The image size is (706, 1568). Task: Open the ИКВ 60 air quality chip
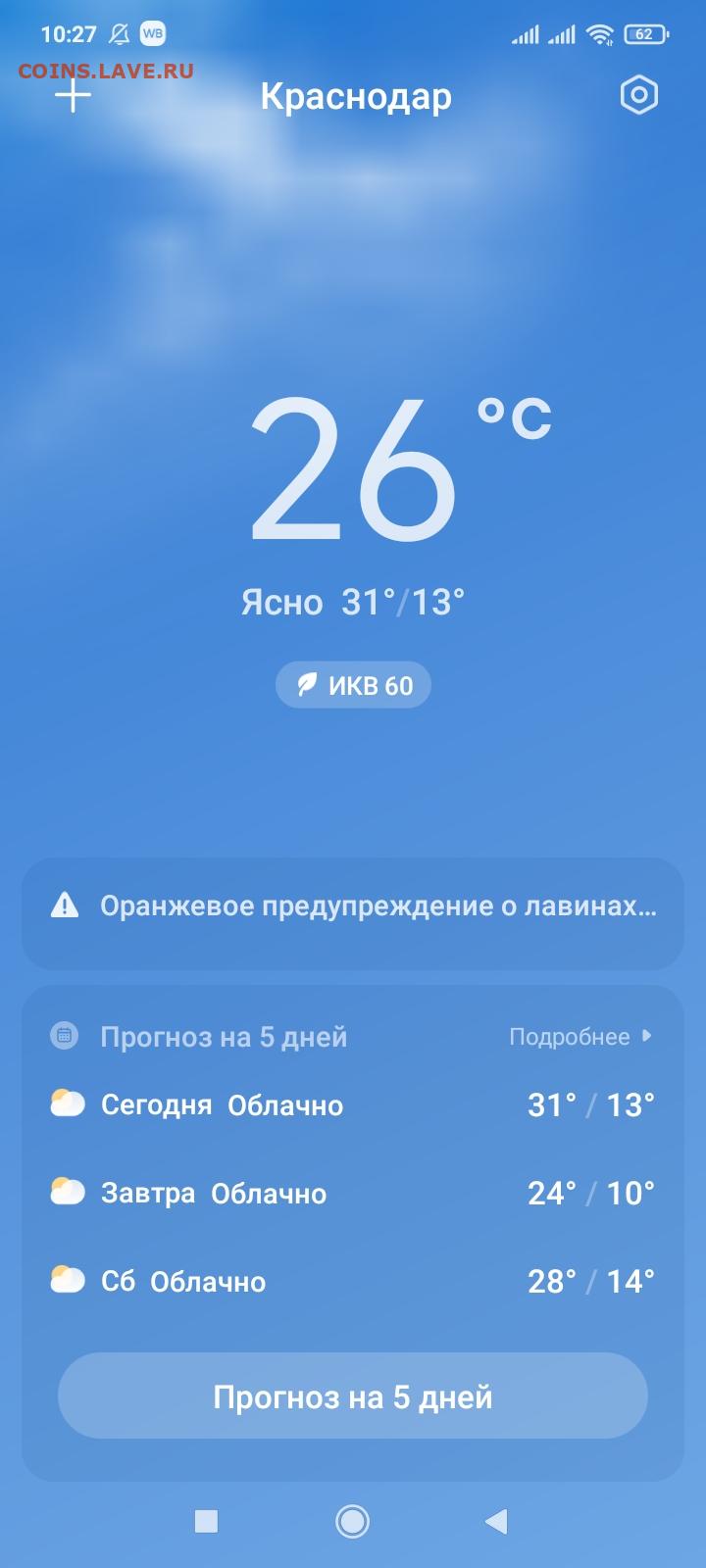point(353,685)
